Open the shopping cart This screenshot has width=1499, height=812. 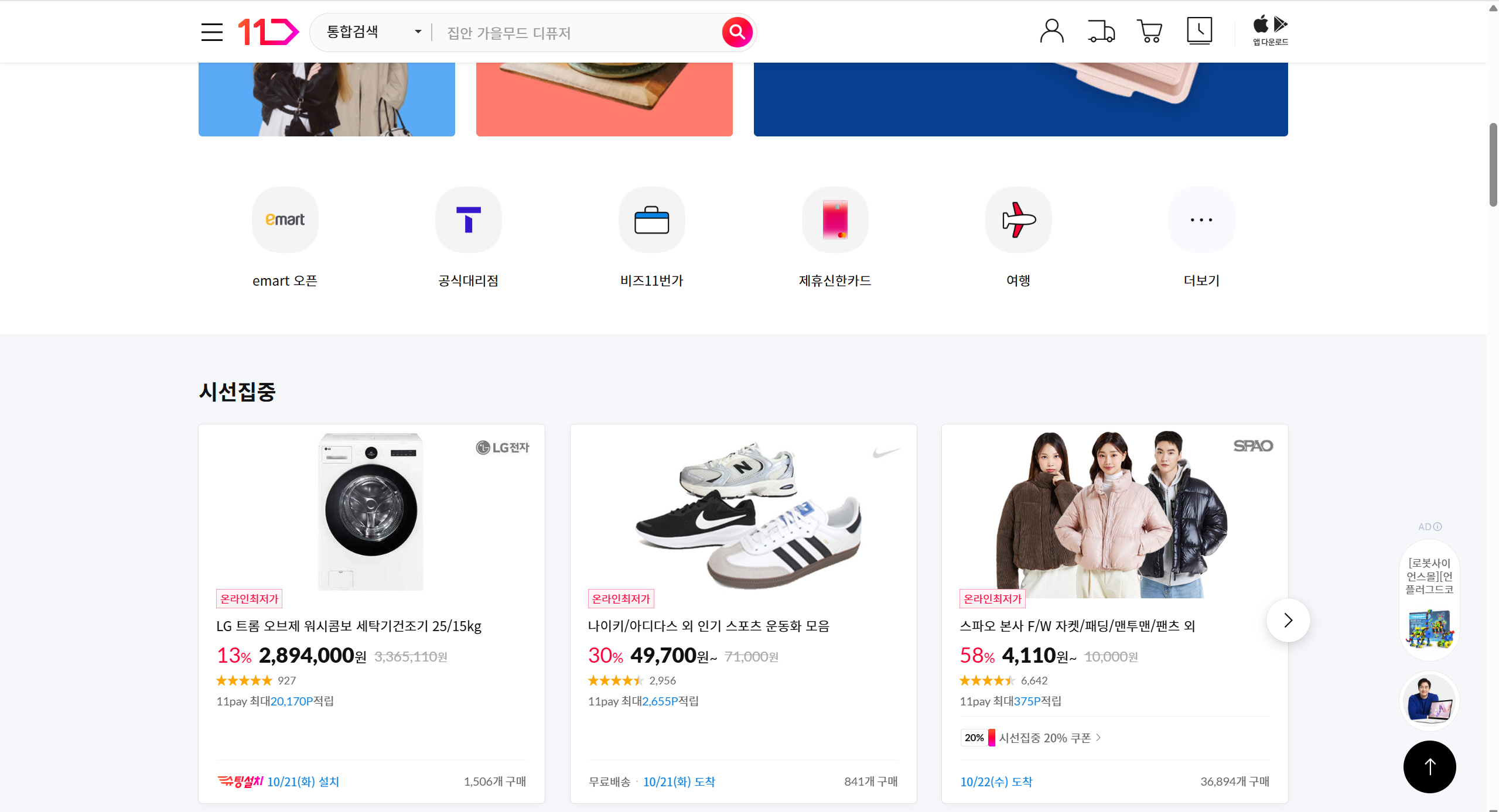[1149, 31]
